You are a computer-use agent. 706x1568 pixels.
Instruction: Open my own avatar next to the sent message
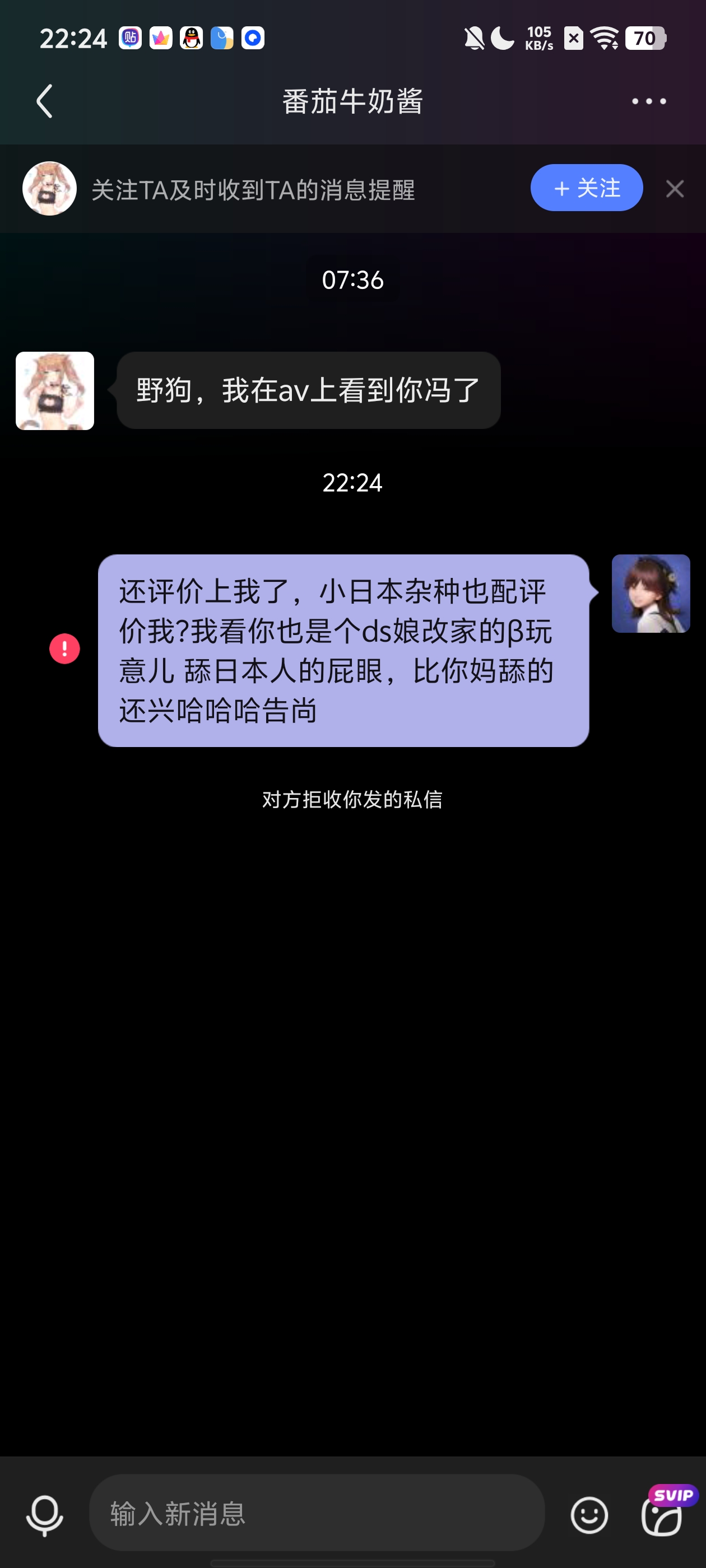pyautogui.click(x=651, y=594)
